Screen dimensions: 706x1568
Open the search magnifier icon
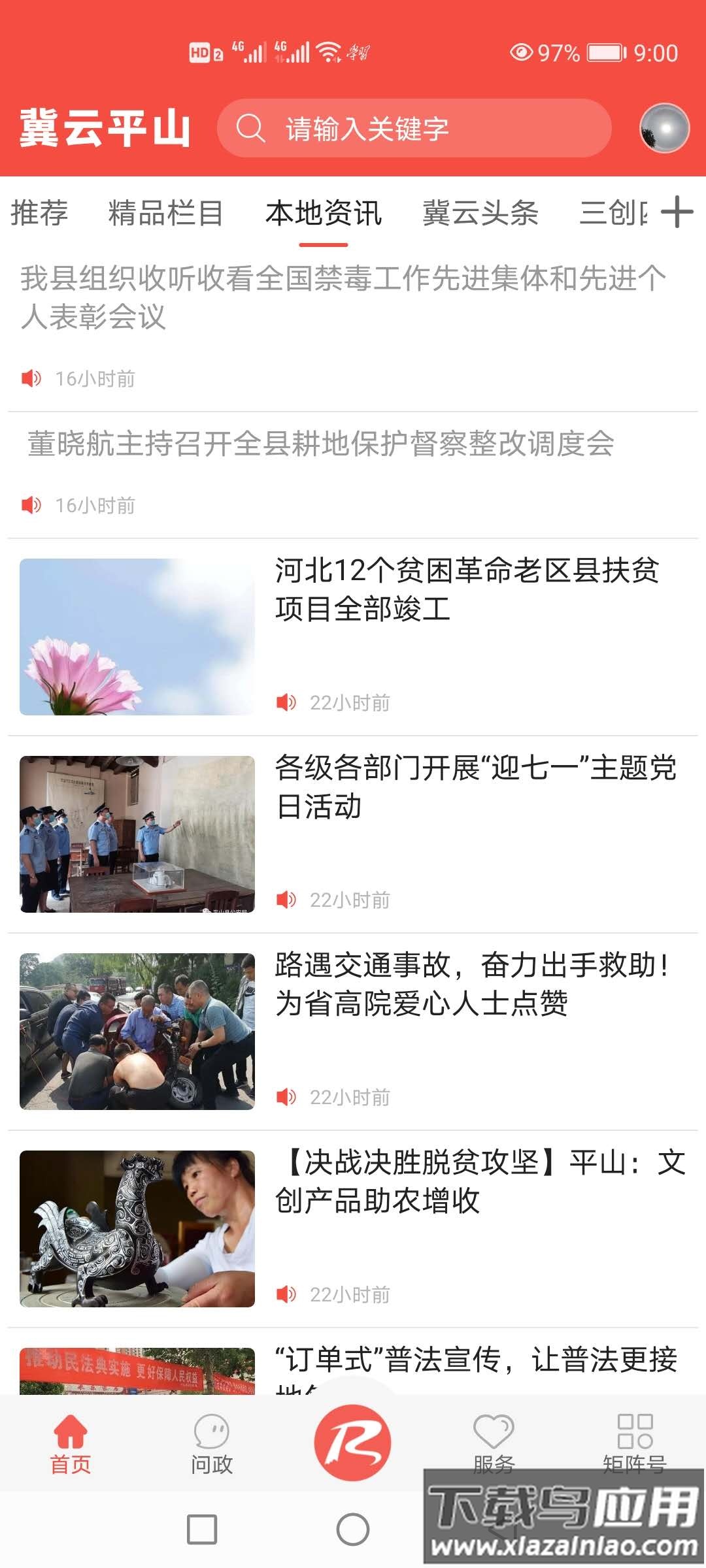pyautogui.click(x=250, y=129)
